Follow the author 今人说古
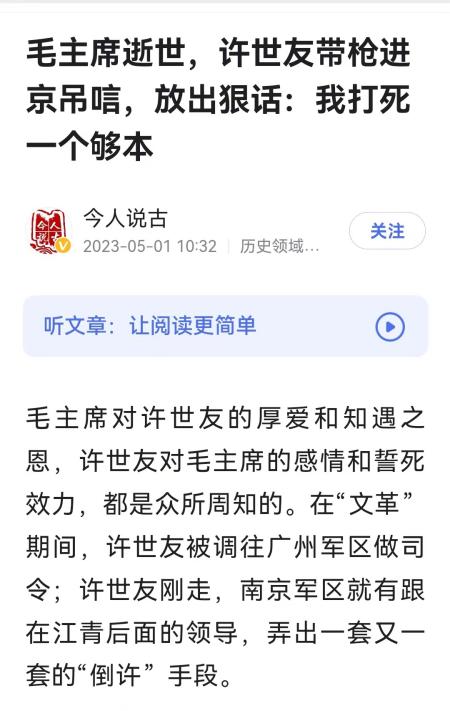The image size is (450, 711). coord(387,231)
